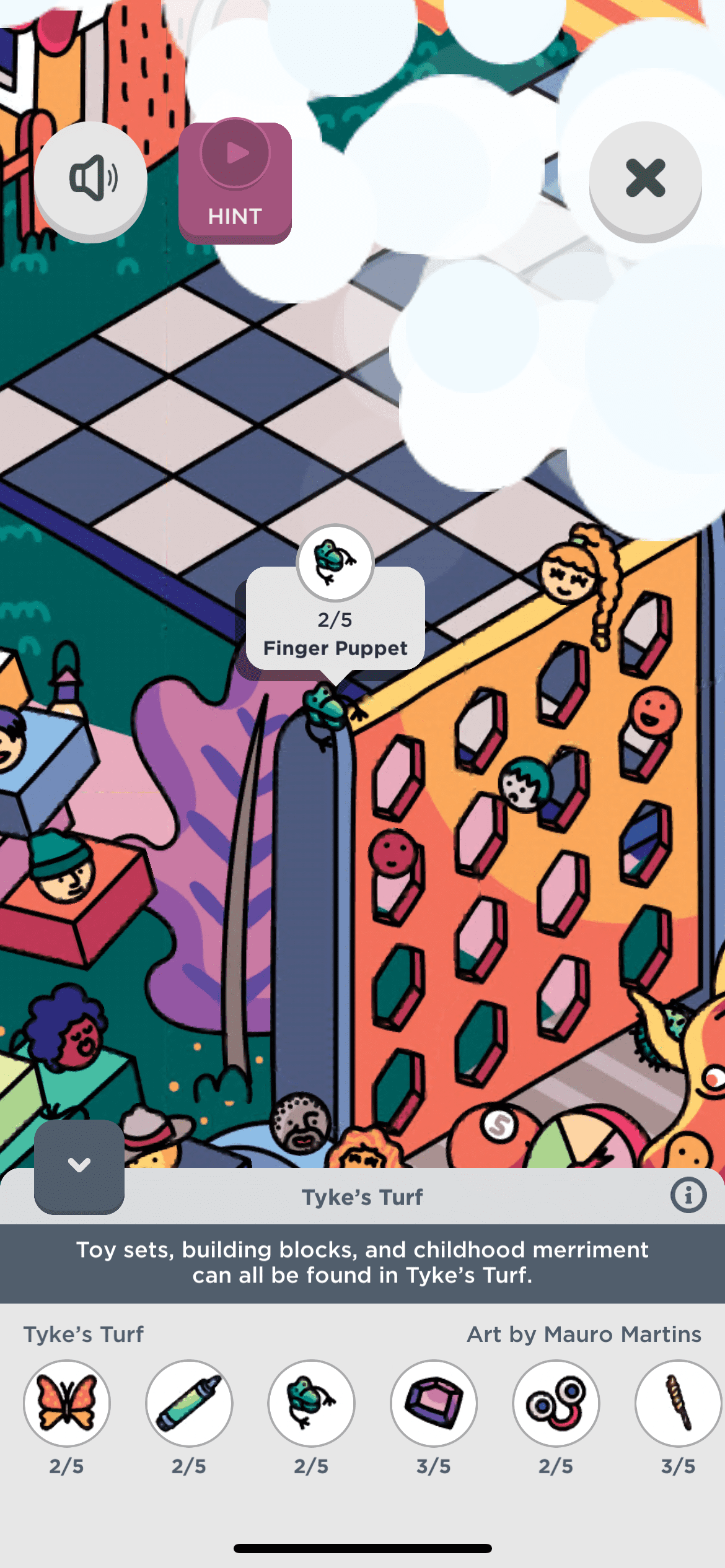Select the crayon item in the list

point(189,1403)
